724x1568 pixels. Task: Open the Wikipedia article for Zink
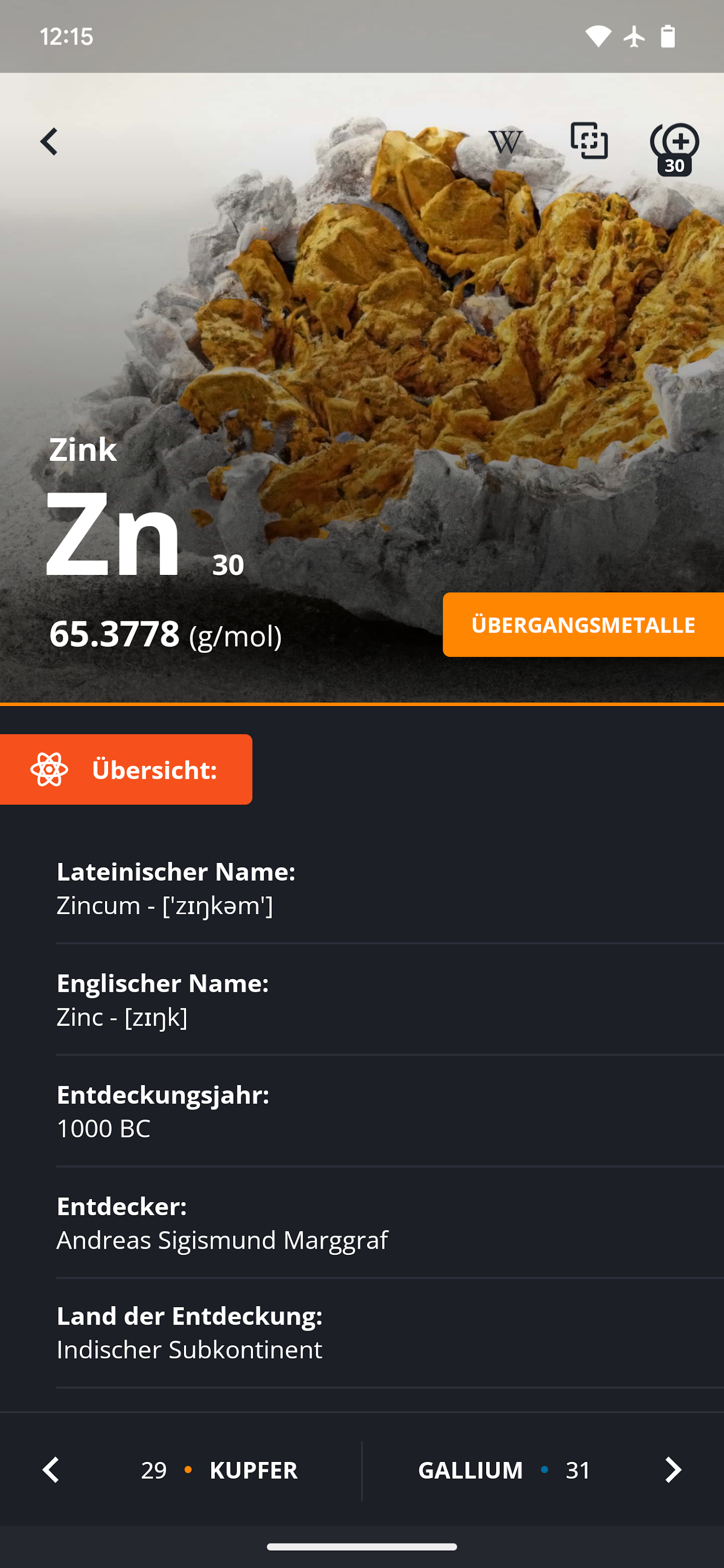(505, 142)
